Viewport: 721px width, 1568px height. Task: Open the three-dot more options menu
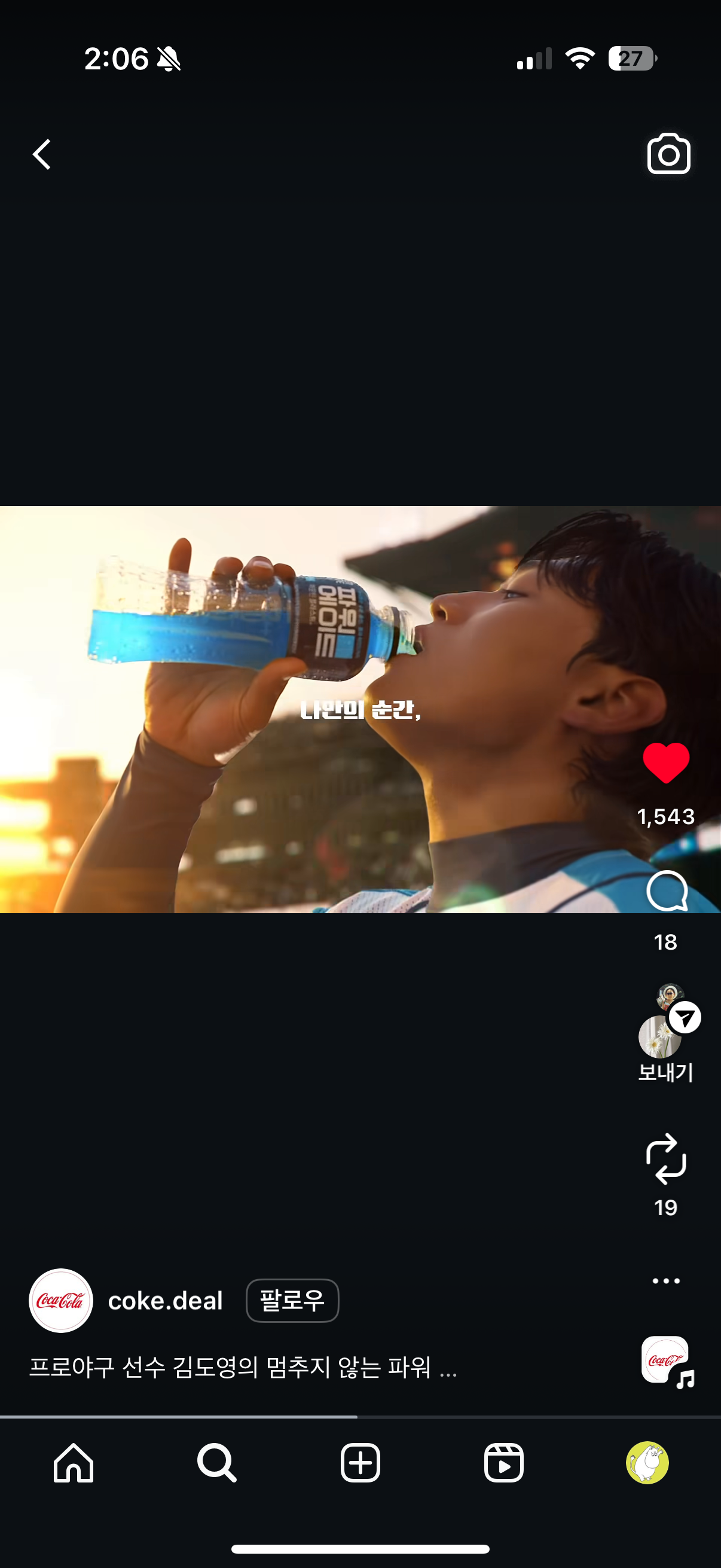(x=665, y=1281)
